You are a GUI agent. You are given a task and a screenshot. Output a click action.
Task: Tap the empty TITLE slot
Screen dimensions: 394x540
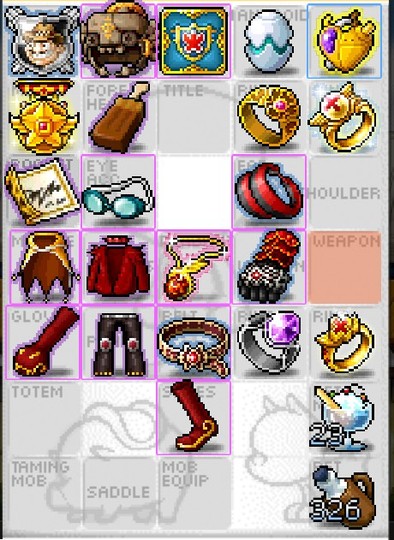pos(194,117)
